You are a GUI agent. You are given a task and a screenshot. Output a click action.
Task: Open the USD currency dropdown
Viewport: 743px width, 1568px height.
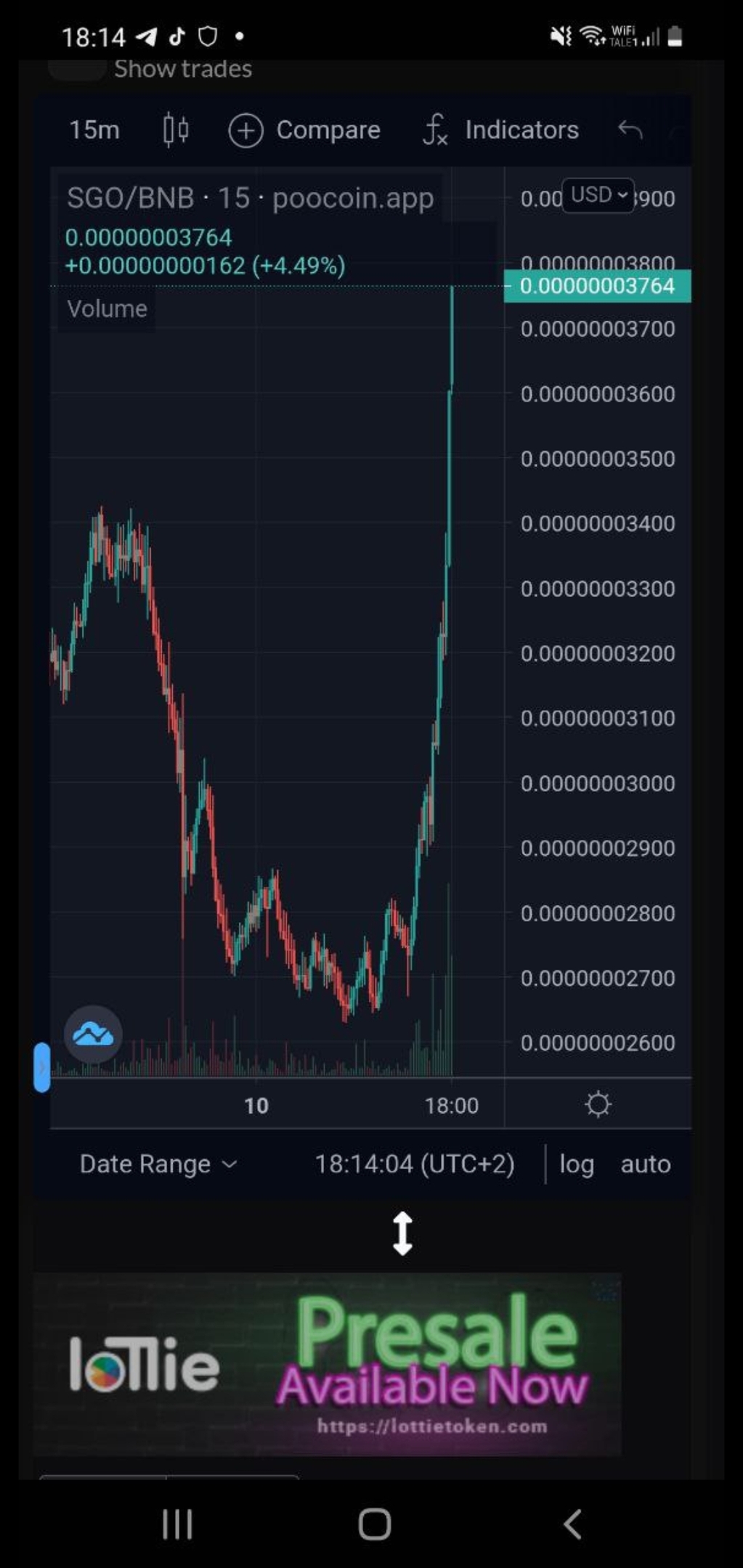pyautogui.click(x=598, y=195)
